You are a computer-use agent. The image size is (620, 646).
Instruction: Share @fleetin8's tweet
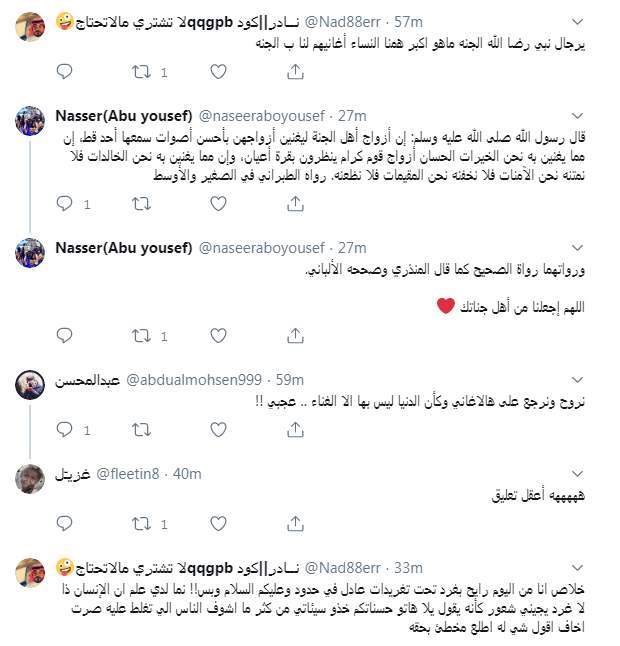[295, 525]
